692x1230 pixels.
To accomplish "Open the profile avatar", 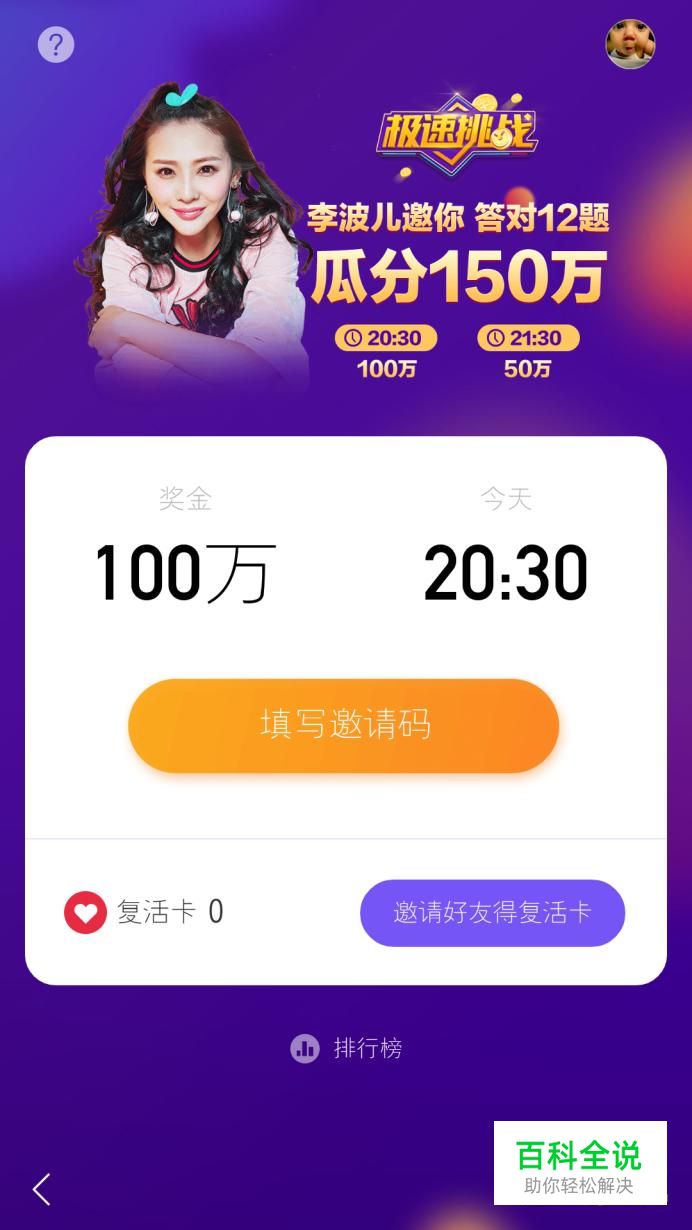I will tap(630, 44).
